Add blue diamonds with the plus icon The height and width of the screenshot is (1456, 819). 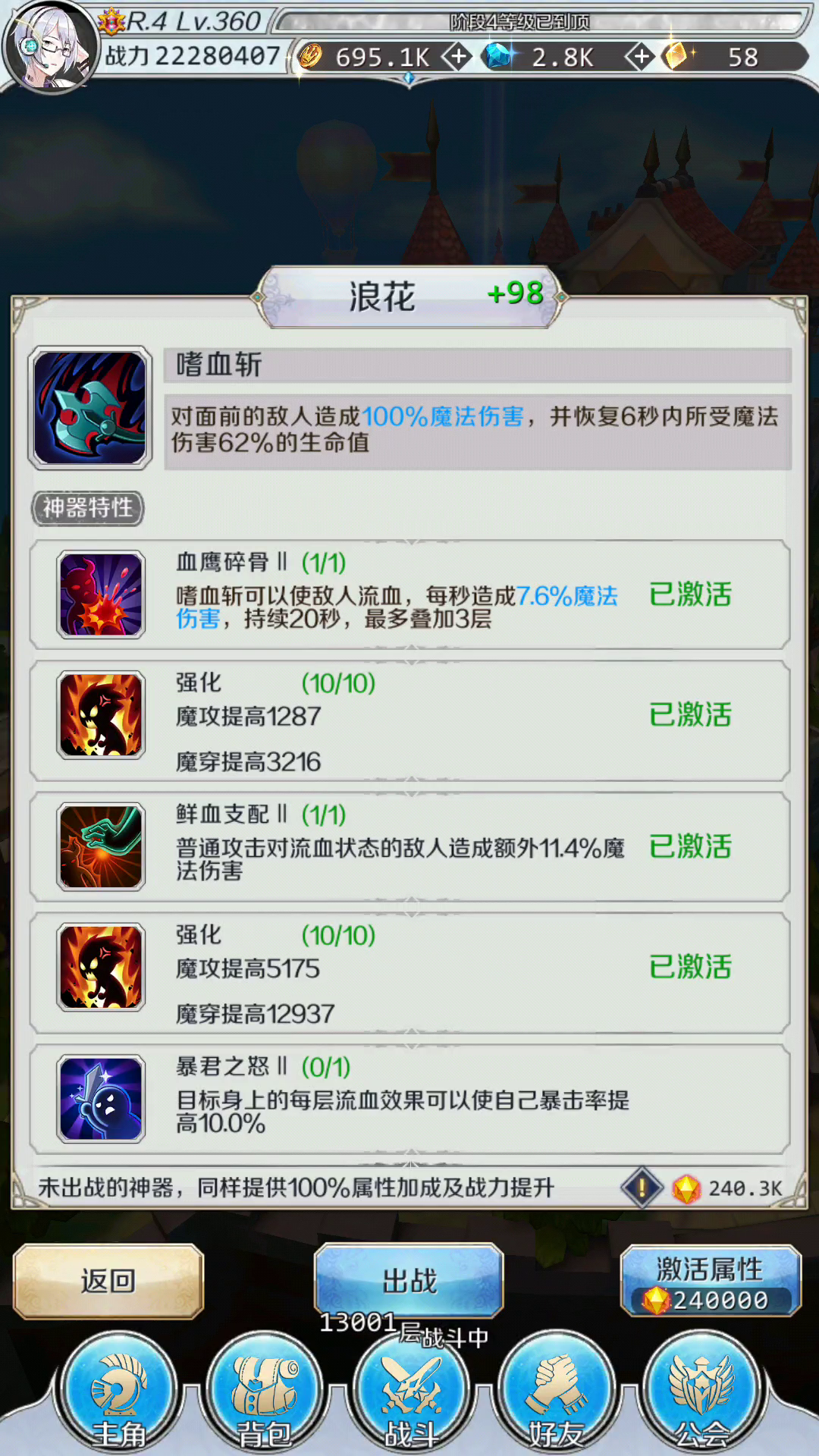point(641,56)
